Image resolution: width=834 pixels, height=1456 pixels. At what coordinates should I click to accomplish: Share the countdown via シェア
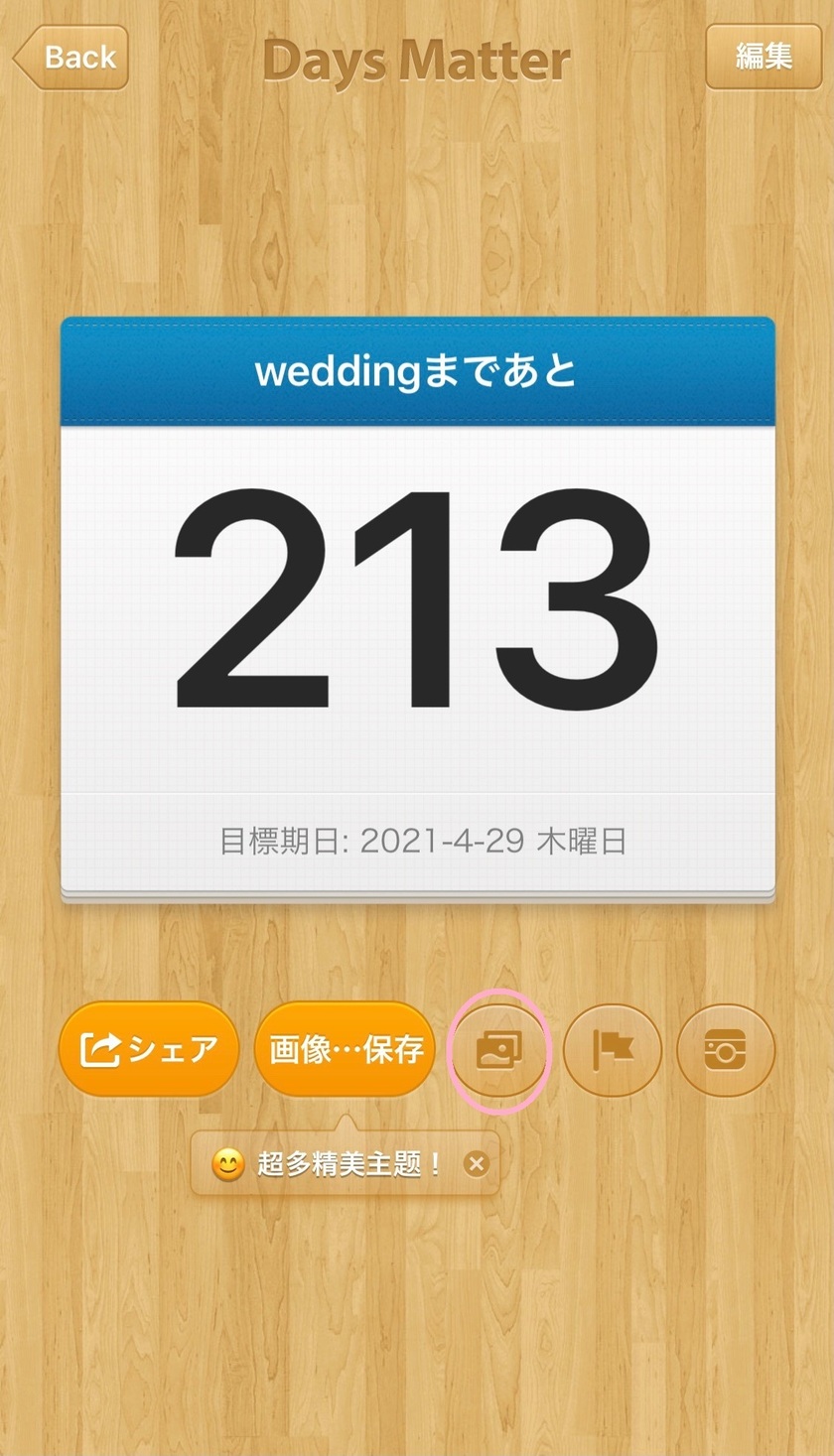click(x=149, y=1049)
